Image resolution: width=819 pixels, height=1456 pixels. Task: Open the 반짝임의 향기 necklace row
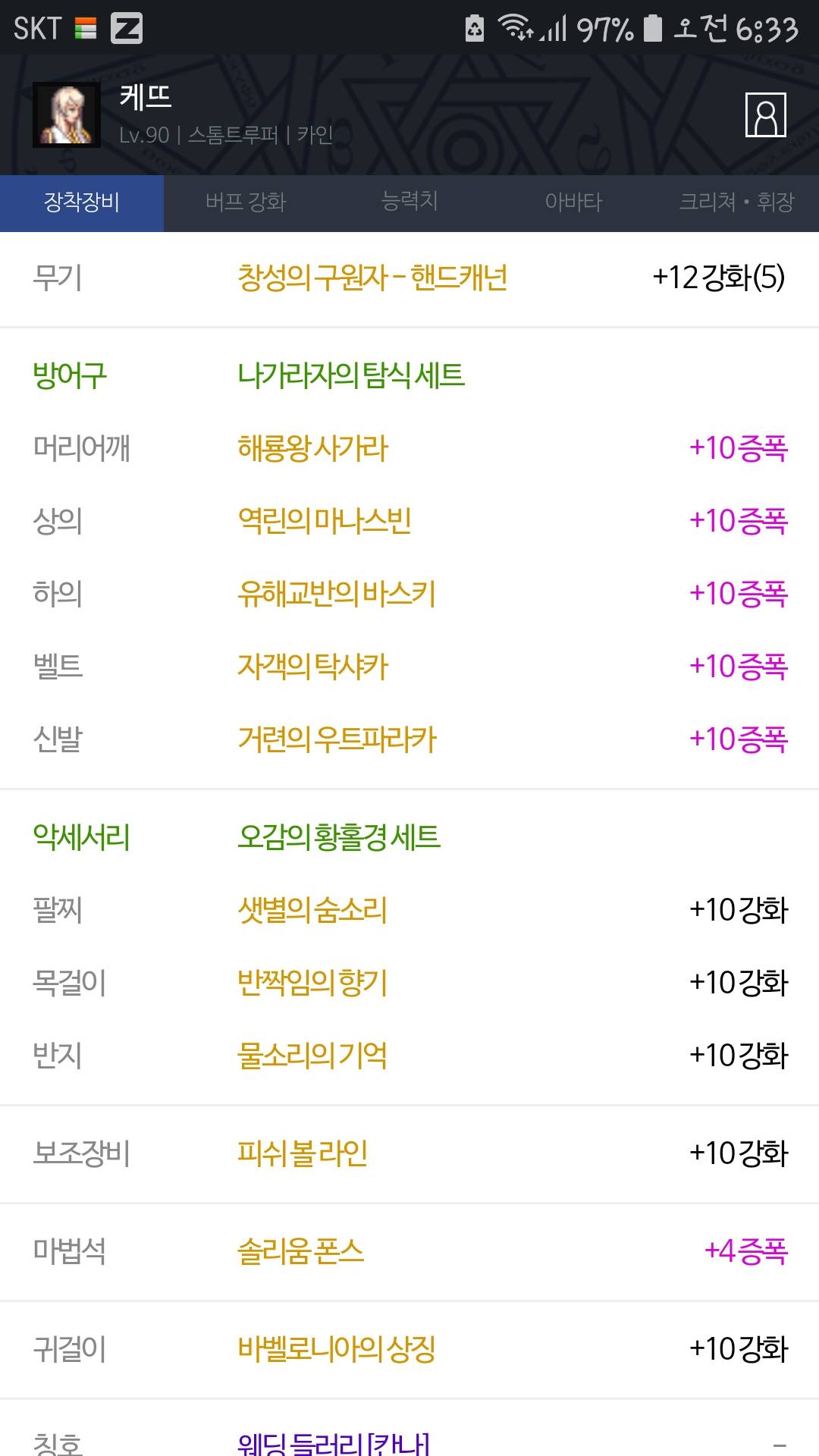409,983
